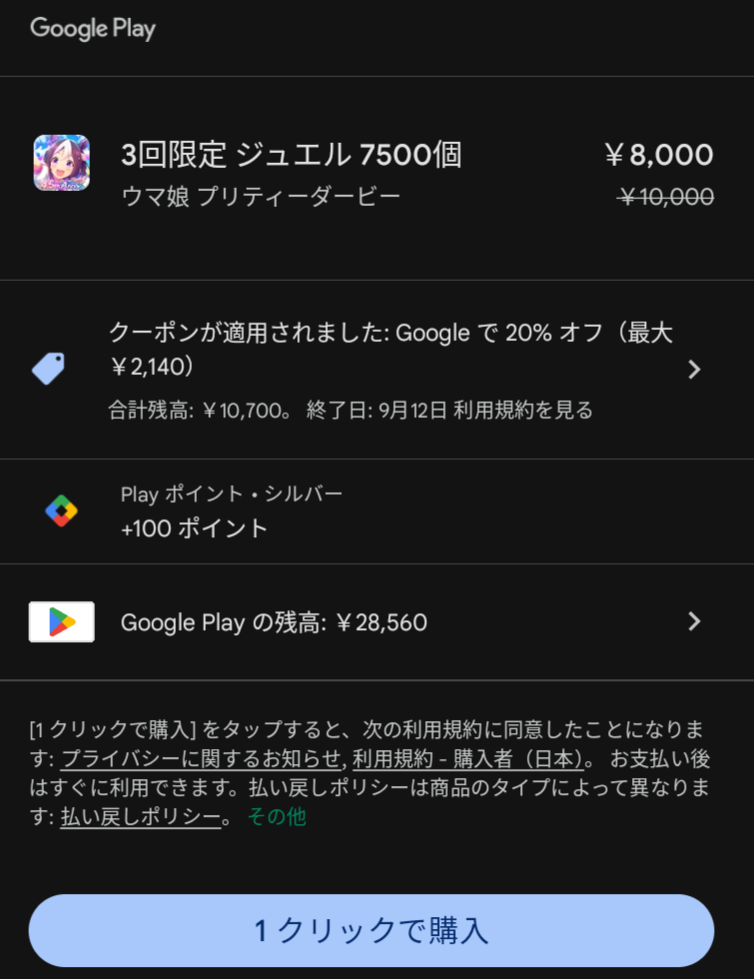This screenshot has height=979, width=754.
Task: Tap the 1クリックで購入 purchase button
Action: tap(371, 930)
